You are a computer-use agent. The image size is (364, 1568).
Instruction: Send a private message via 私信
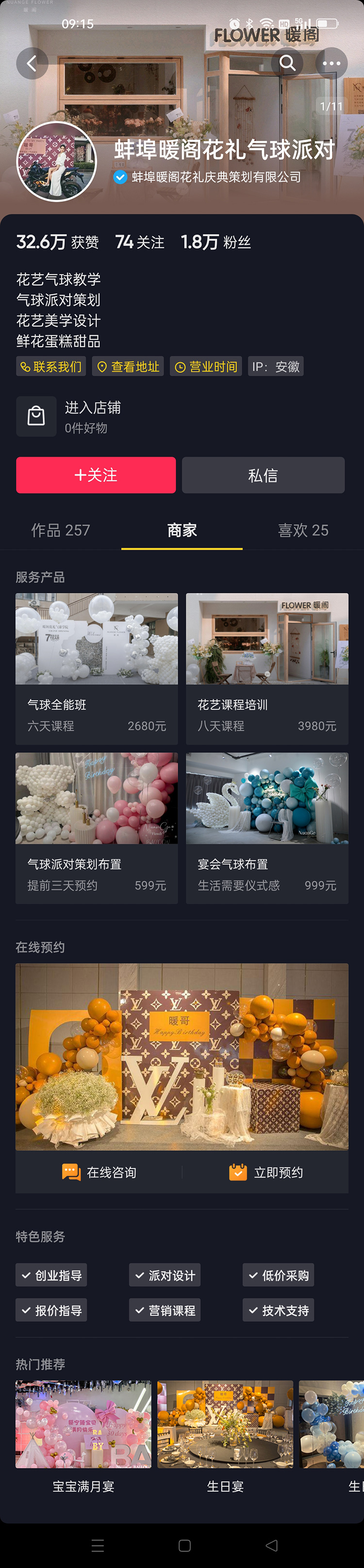[263, 475]
